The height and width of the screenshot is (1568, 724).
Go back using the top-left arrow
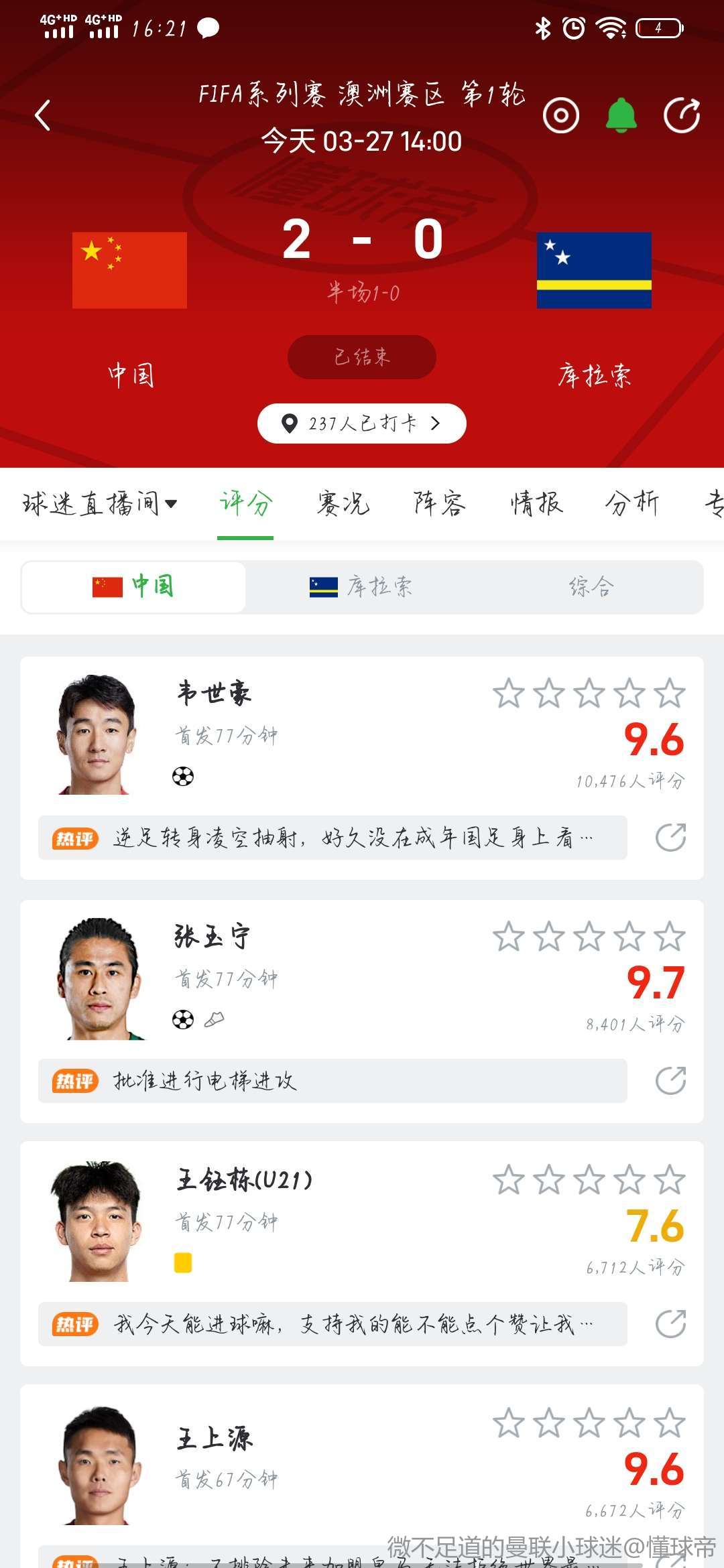tap(43, 115)
